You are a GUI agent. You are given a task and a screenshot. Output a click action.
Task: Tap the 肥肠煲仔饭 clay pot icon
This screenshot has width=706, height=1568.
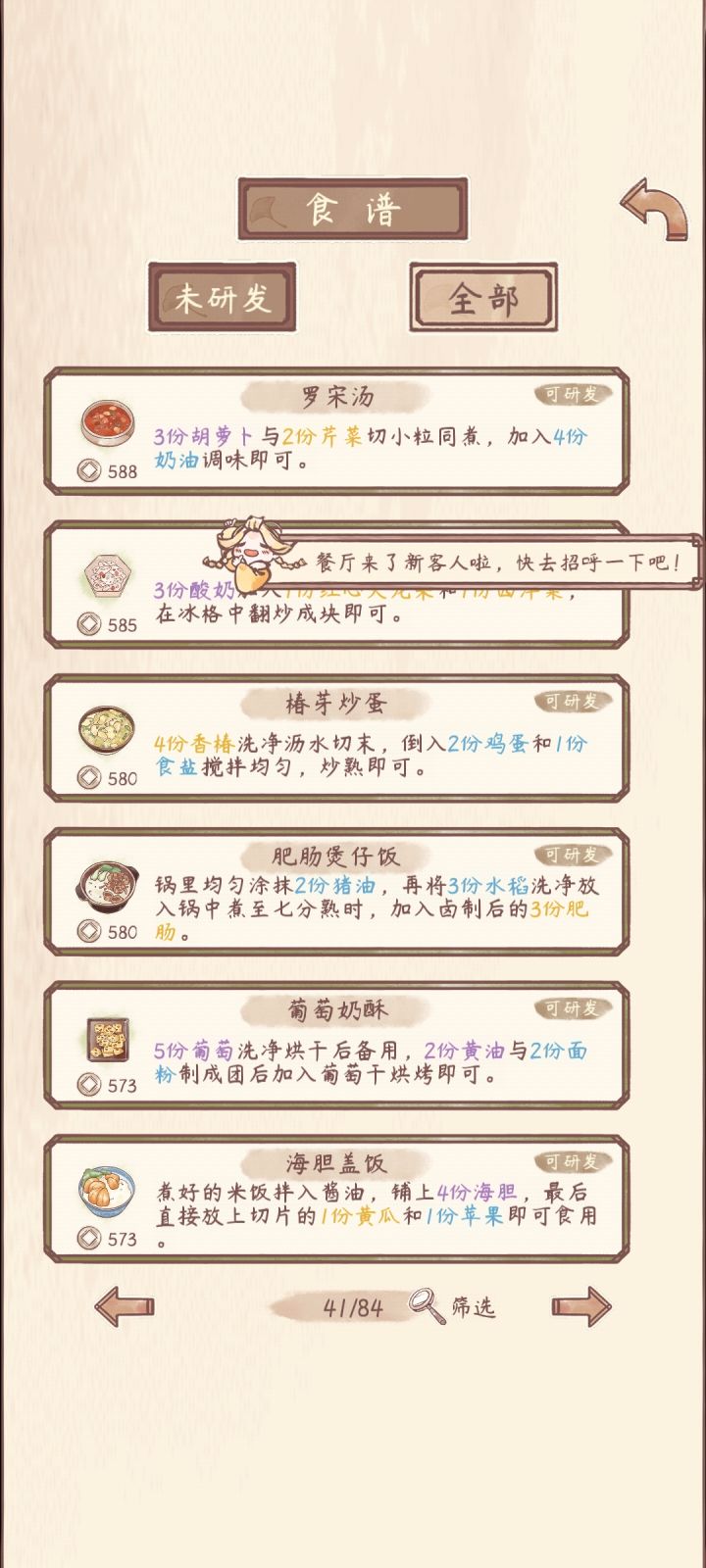point(108,887)
